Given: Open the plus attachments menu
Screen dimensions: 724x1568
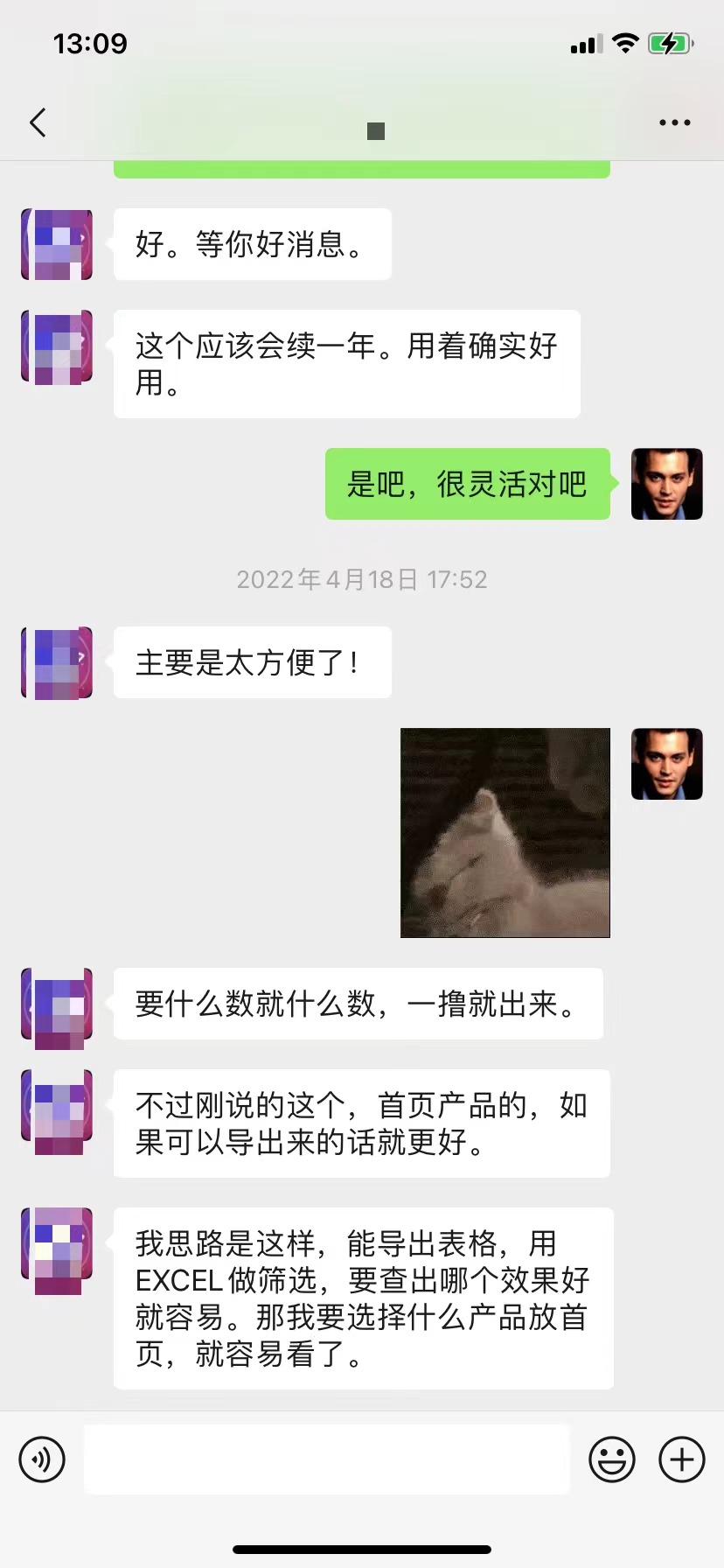Looking at the screenshot, I should tap(681, 1459).
